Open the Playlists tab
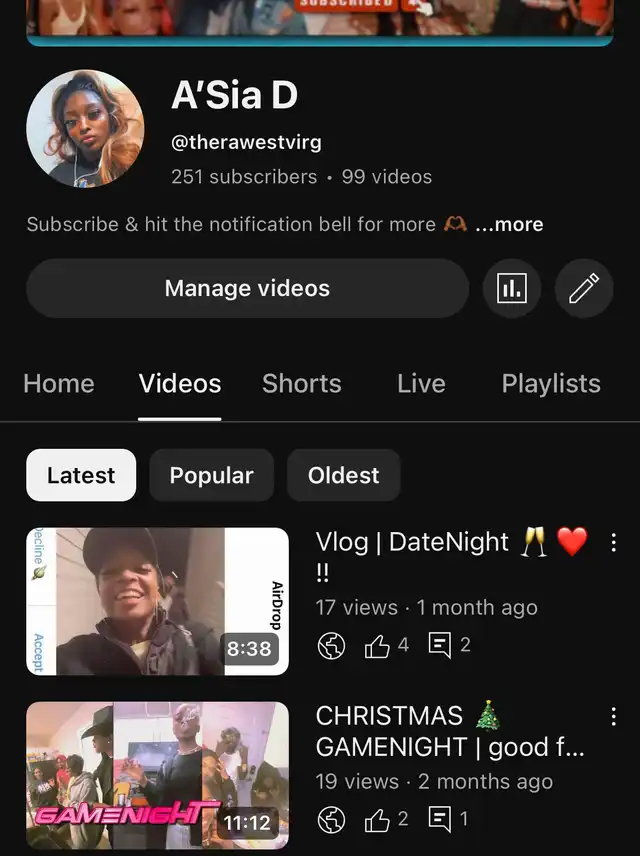640x856 pixels. pos(551,384)
